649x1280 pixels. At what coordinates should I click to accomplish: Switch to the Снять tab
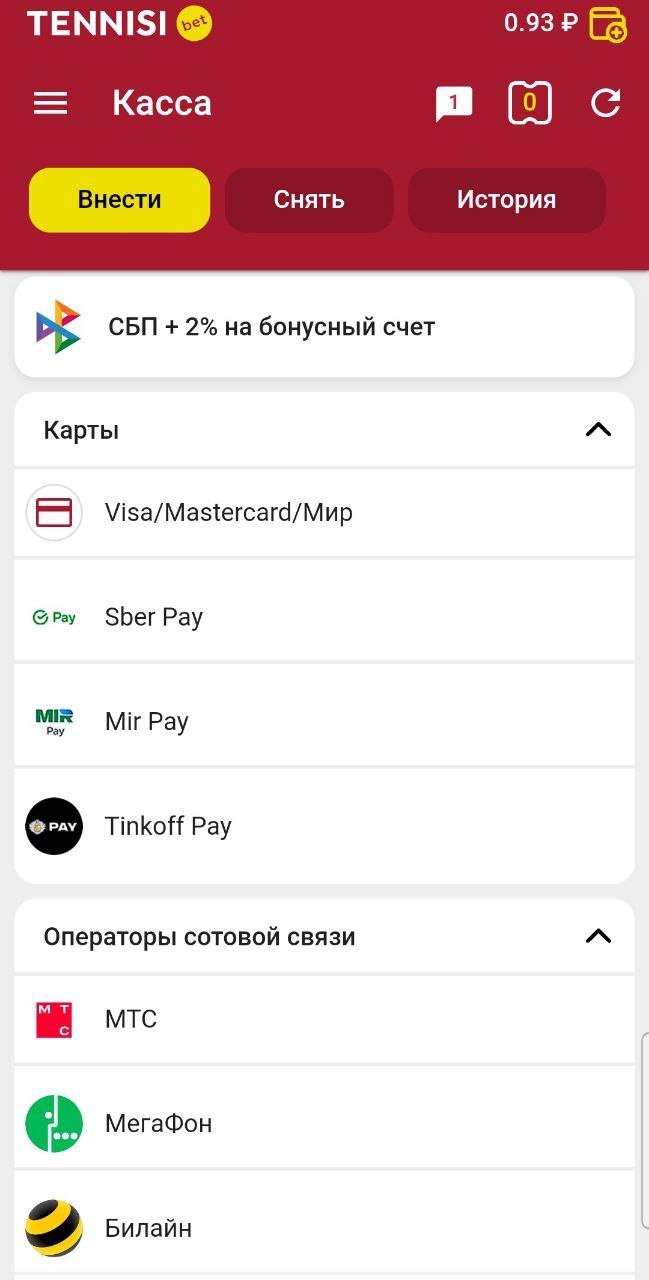pos(309,200)
